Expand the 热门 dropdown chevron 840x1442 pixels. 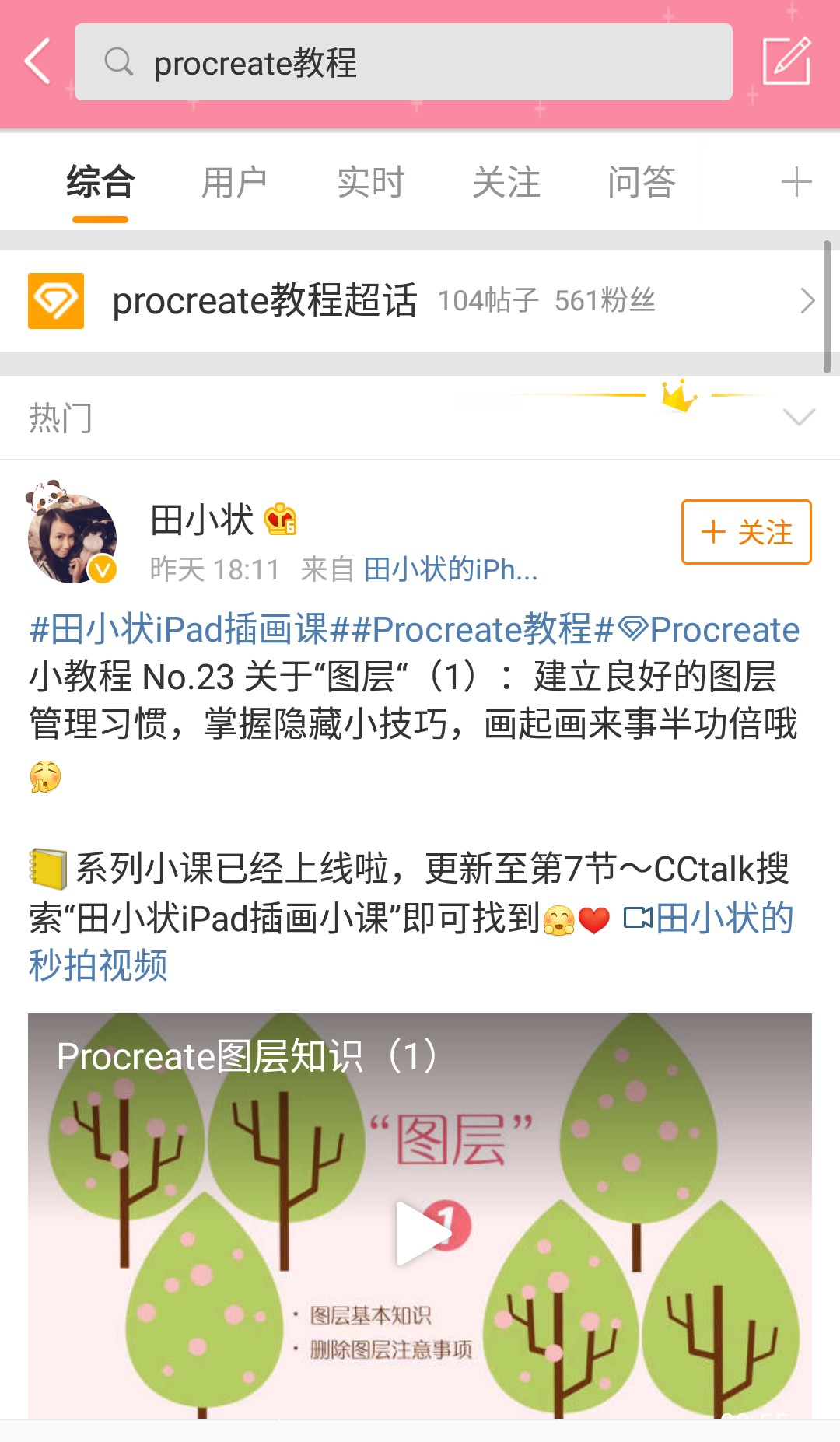[799, 418]
